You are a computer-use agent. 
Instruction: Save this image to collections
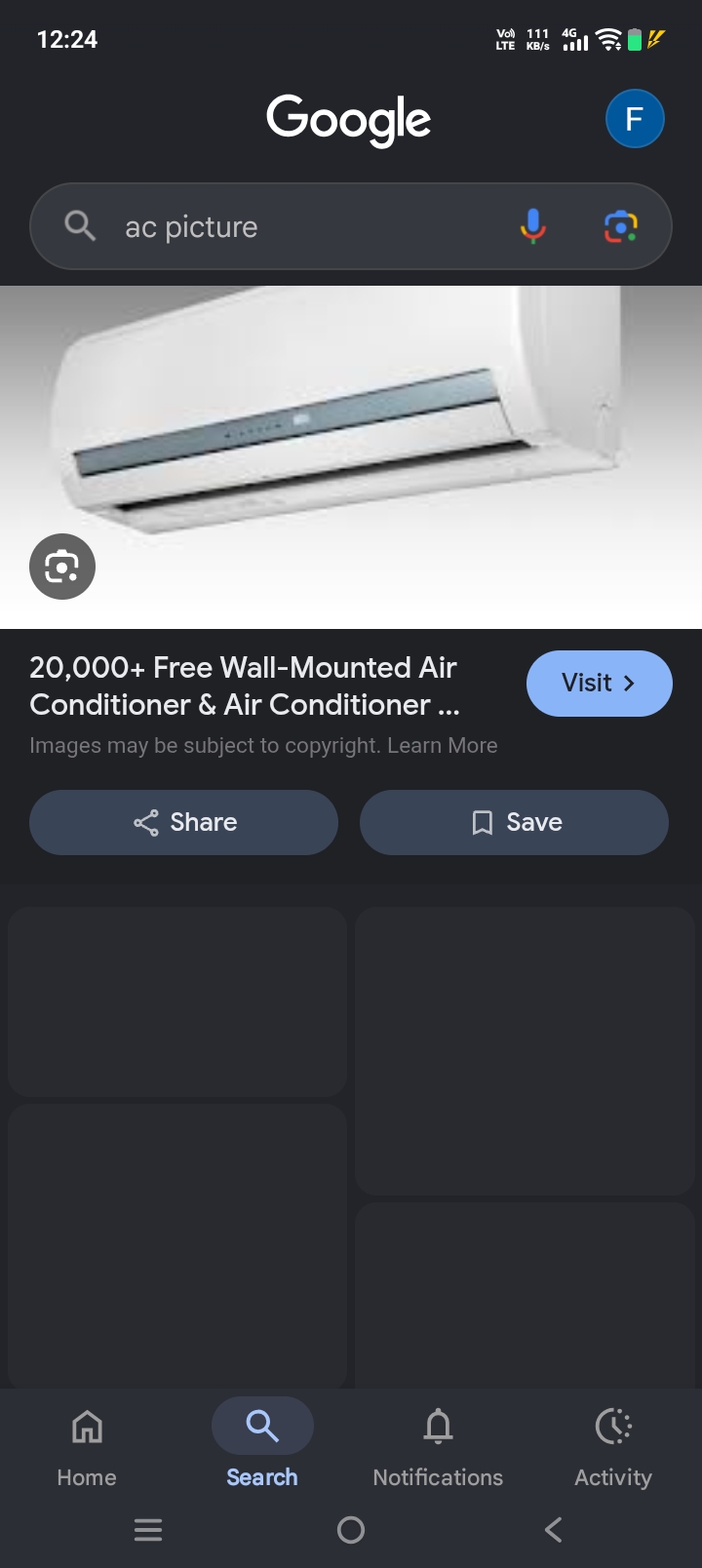coord(515,822)
